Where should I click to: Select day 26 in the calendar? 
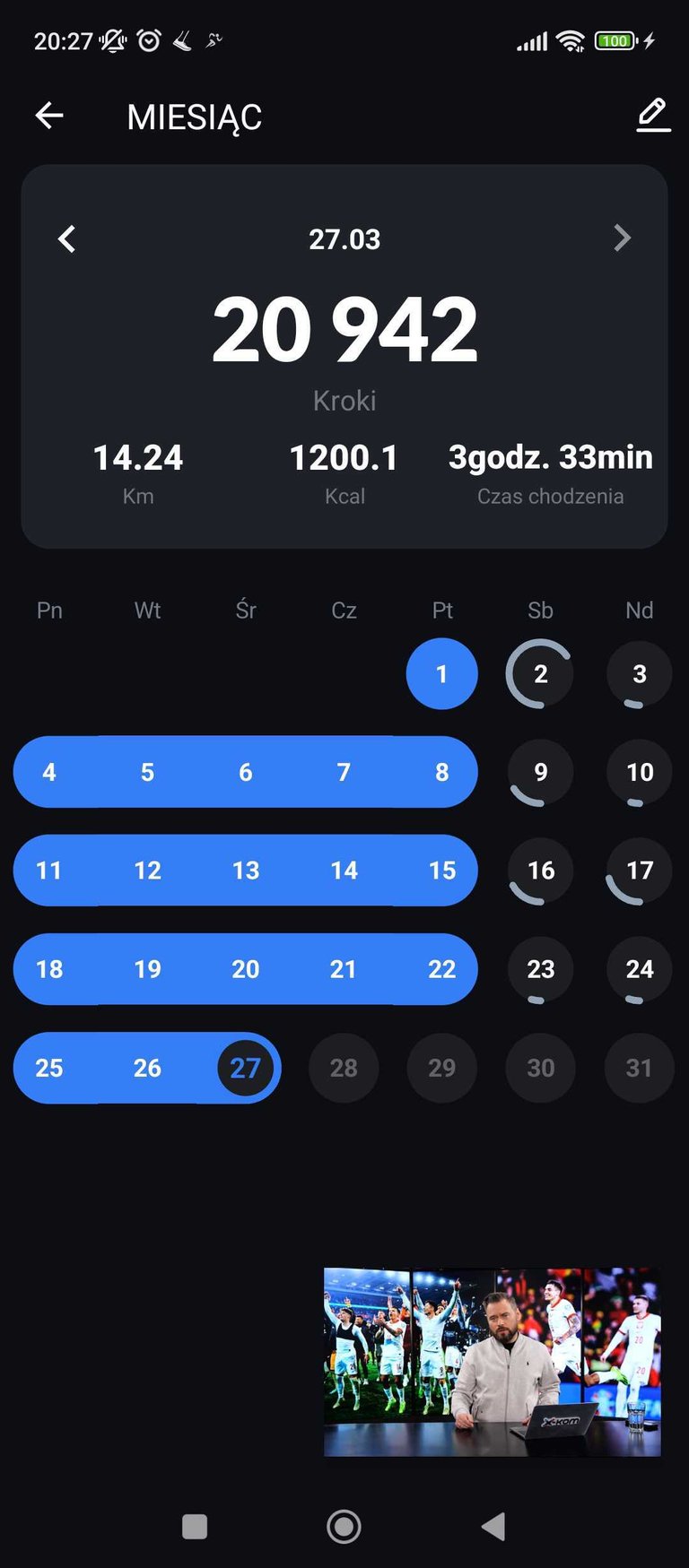coord(147,1068)
